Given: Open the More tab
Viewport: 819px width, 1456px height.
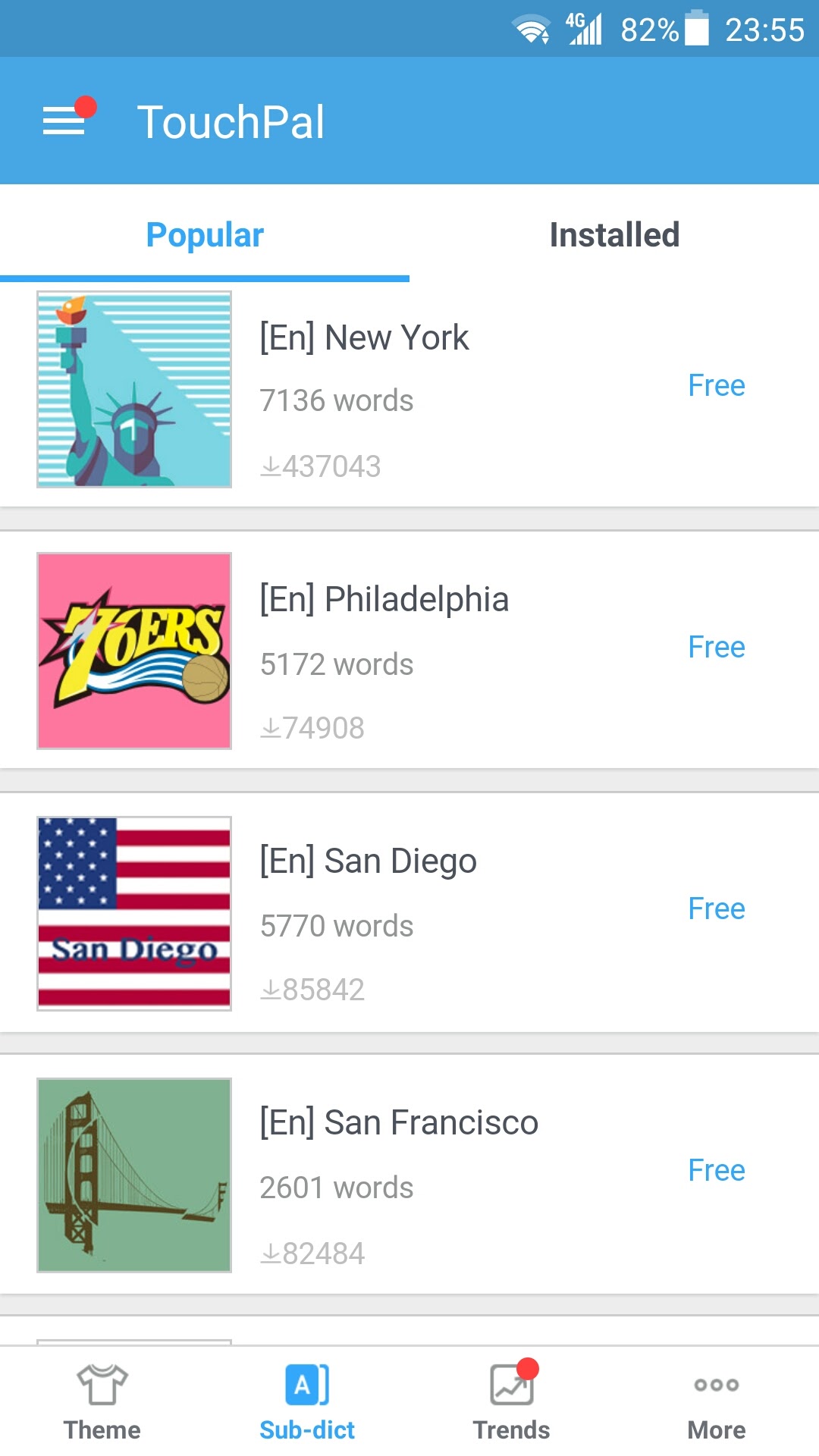Looking at the screenshot, I should pyautogui.click(x=717, y=1403).
